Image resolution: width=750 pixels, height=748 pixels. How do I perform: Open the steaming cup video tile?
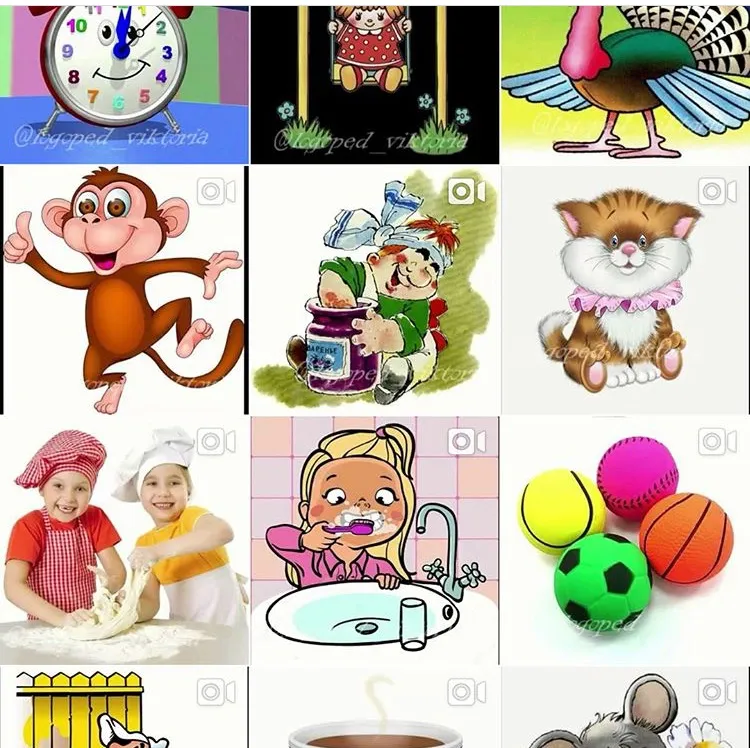click(x=374, y=710)
